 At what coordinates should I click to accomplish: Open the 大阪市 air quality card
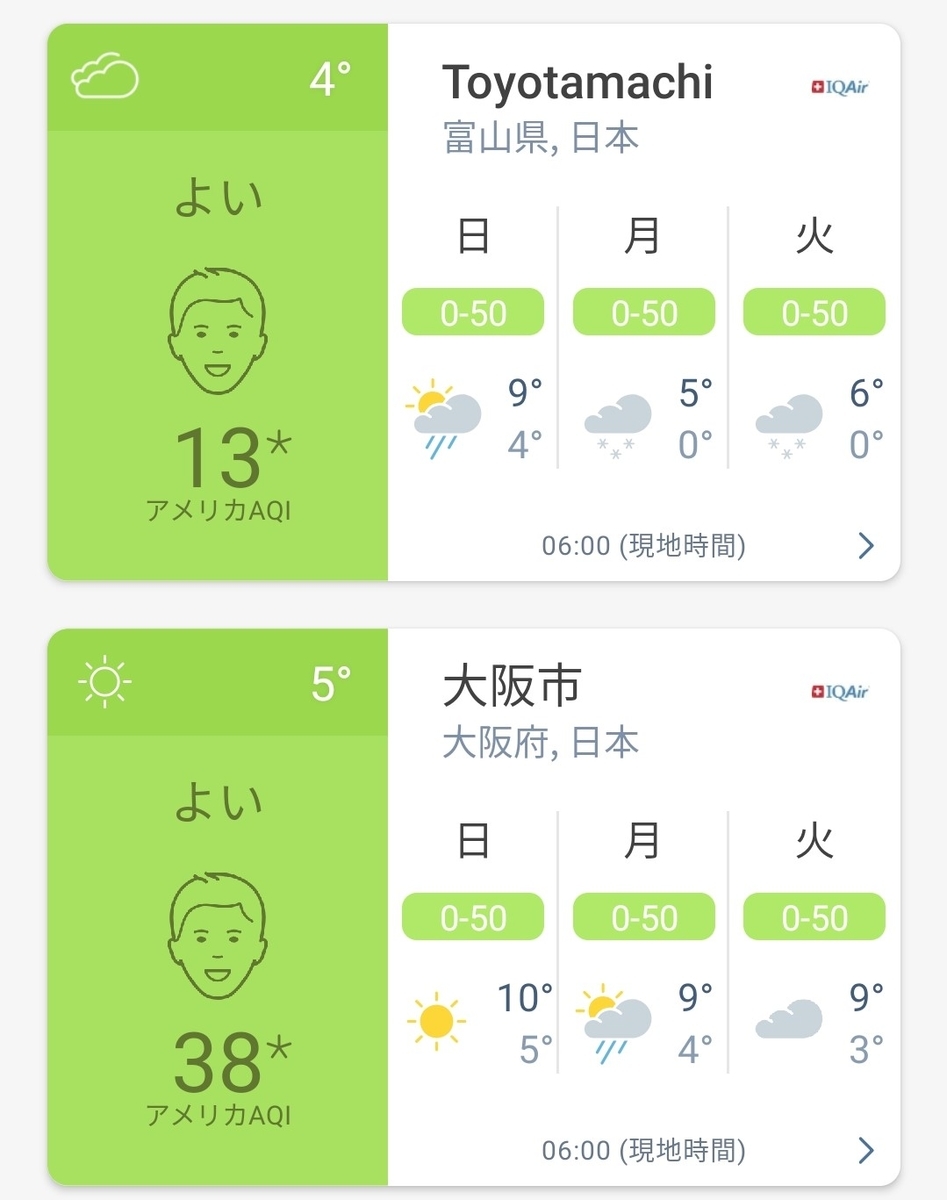pyautogui.click(x=474, y=907)
